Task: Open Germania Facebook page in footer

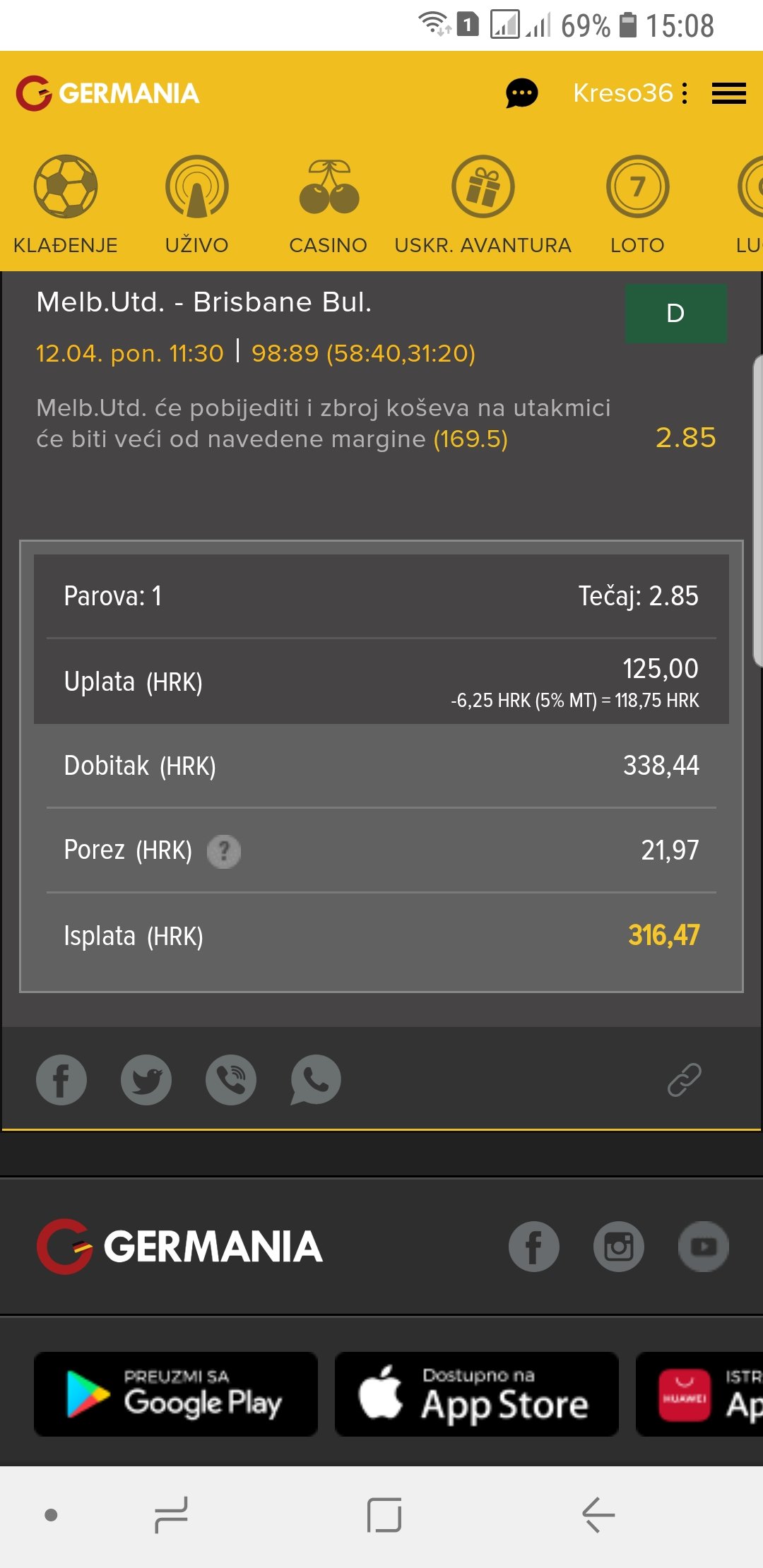Action: point(534,1247)
